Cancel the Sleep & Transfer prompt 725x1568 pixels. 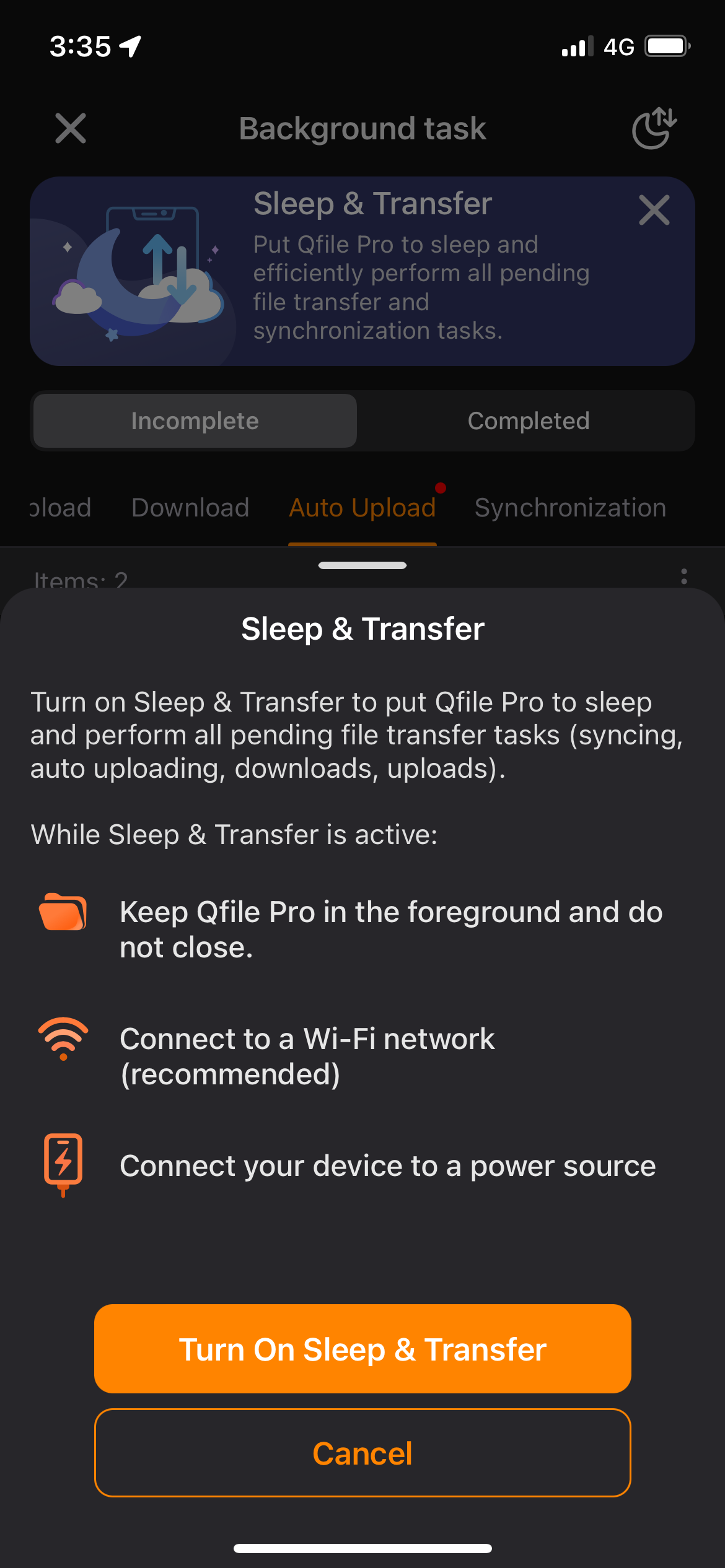[361, 1453]
